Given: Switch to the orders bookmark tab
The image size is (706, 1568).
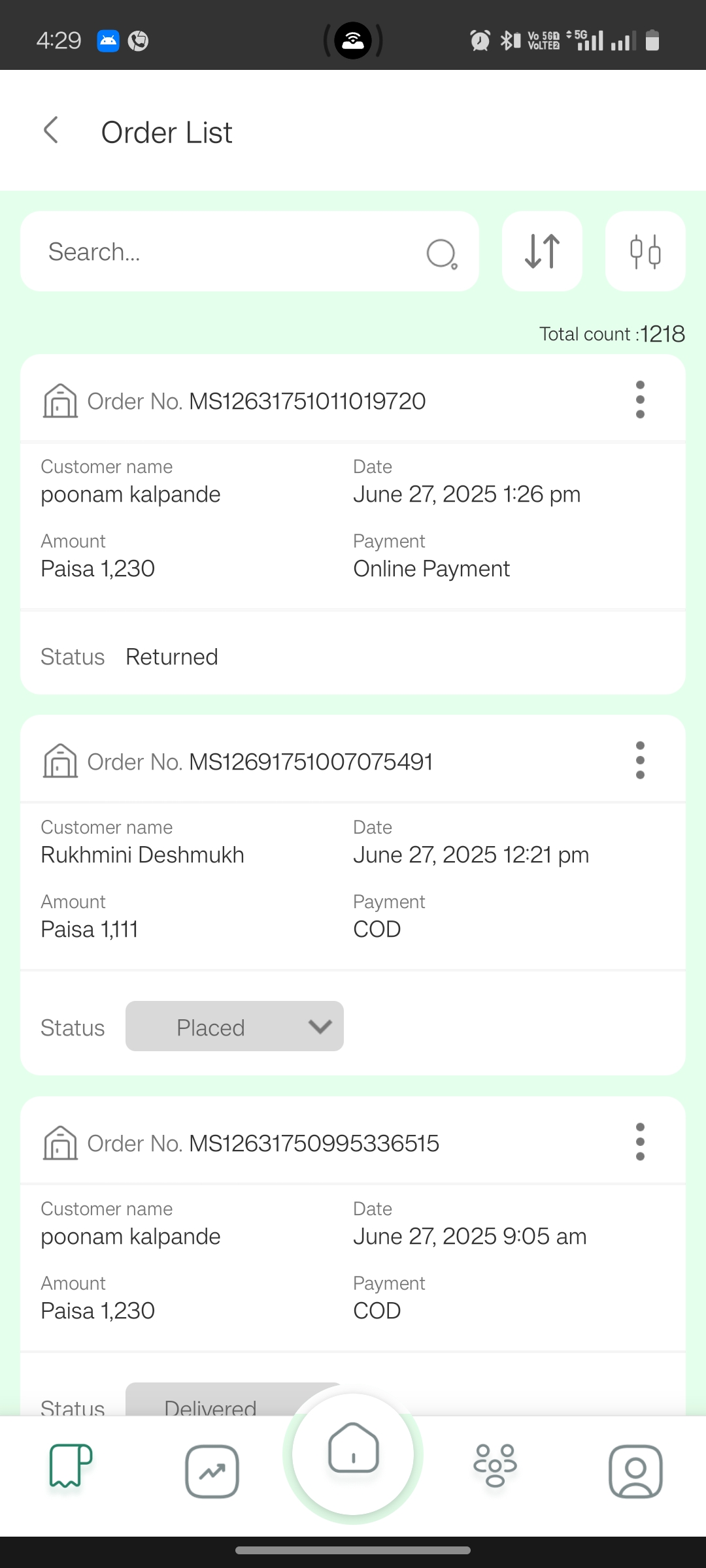Looking at the screenshot, I should coord(71,1465).
